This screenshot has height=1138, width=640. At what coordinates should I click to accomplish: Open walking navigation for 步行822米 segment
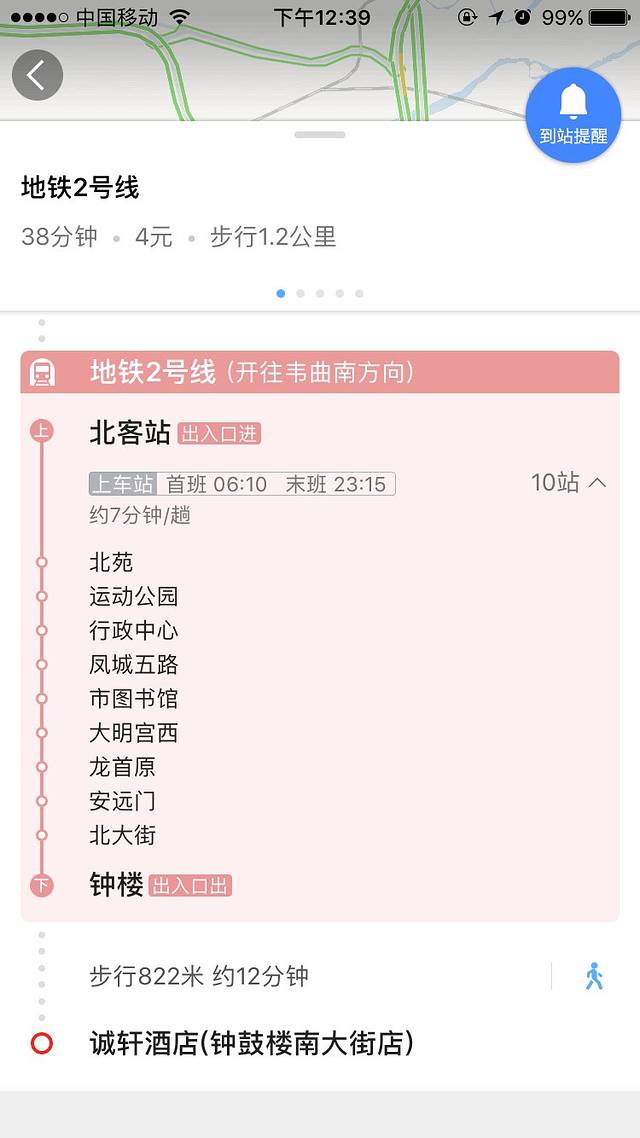click(594, 976)
